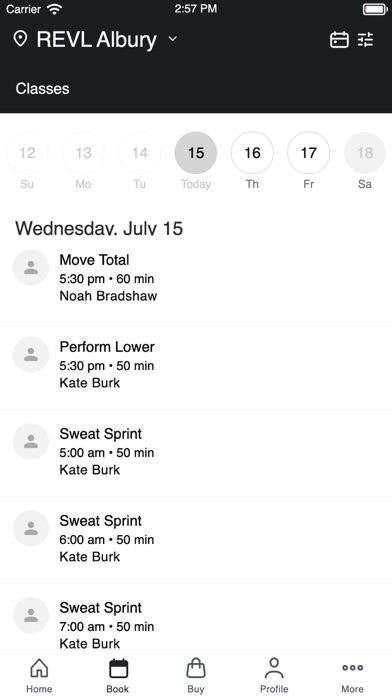Open the REVL Albury location dropdown
This screenshot has height=696, width=392.
[x=95, y=40]
